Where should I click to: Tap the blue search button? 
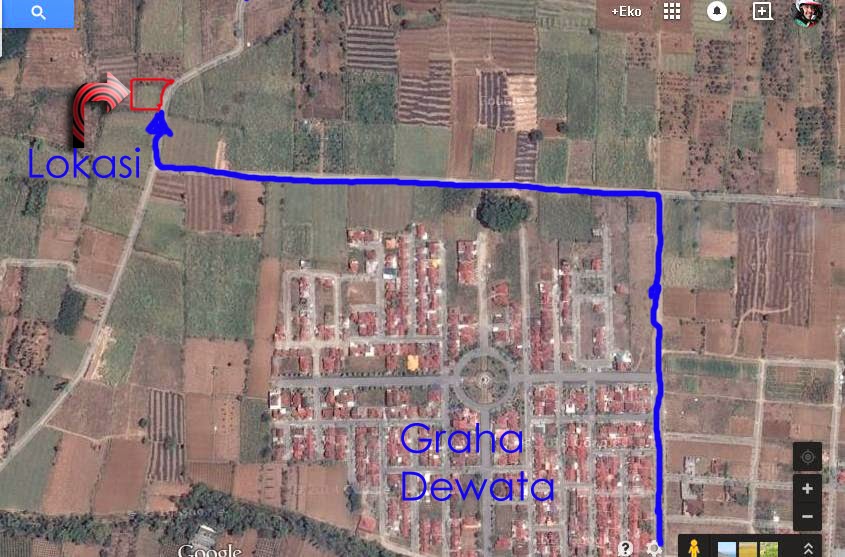coord(37,13)
